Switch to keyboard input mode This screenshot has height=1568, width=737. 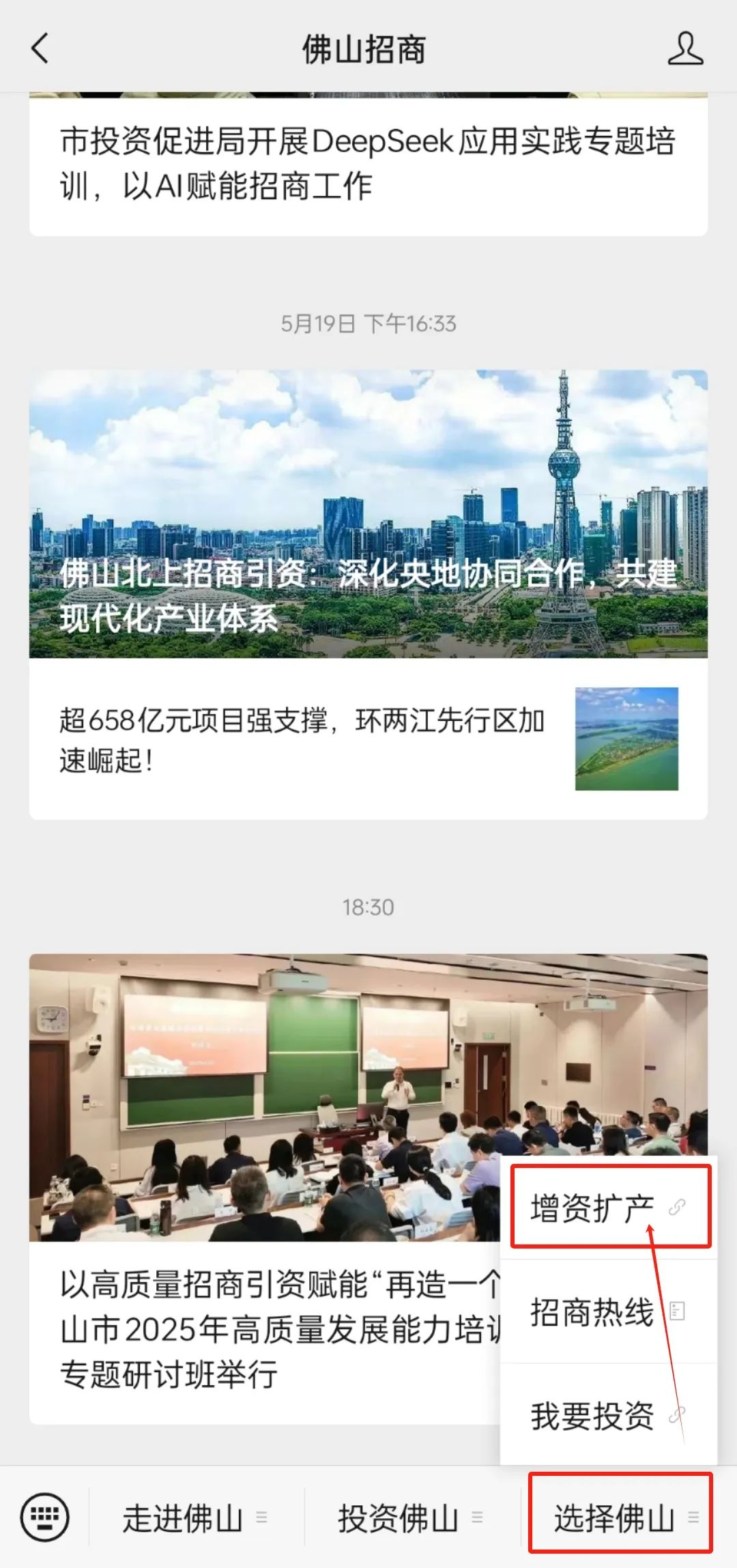(45, 1517)
